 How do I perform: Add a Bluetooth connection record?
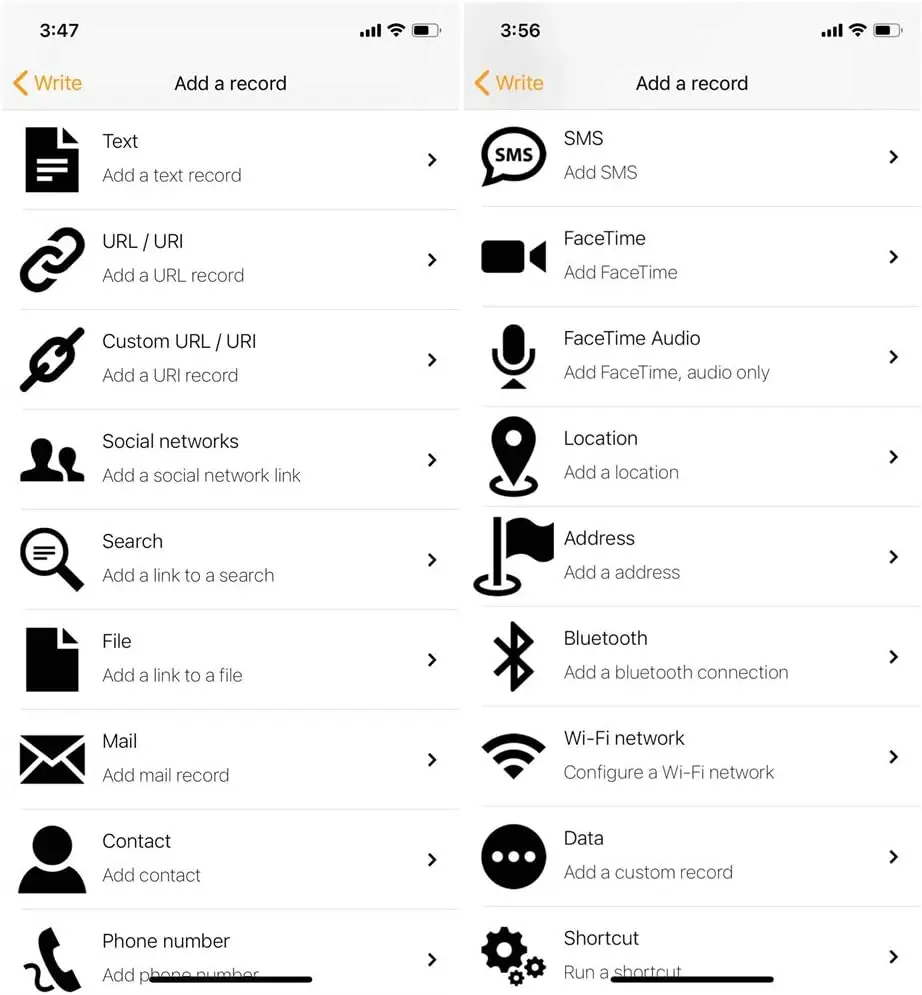pos(692,656)
